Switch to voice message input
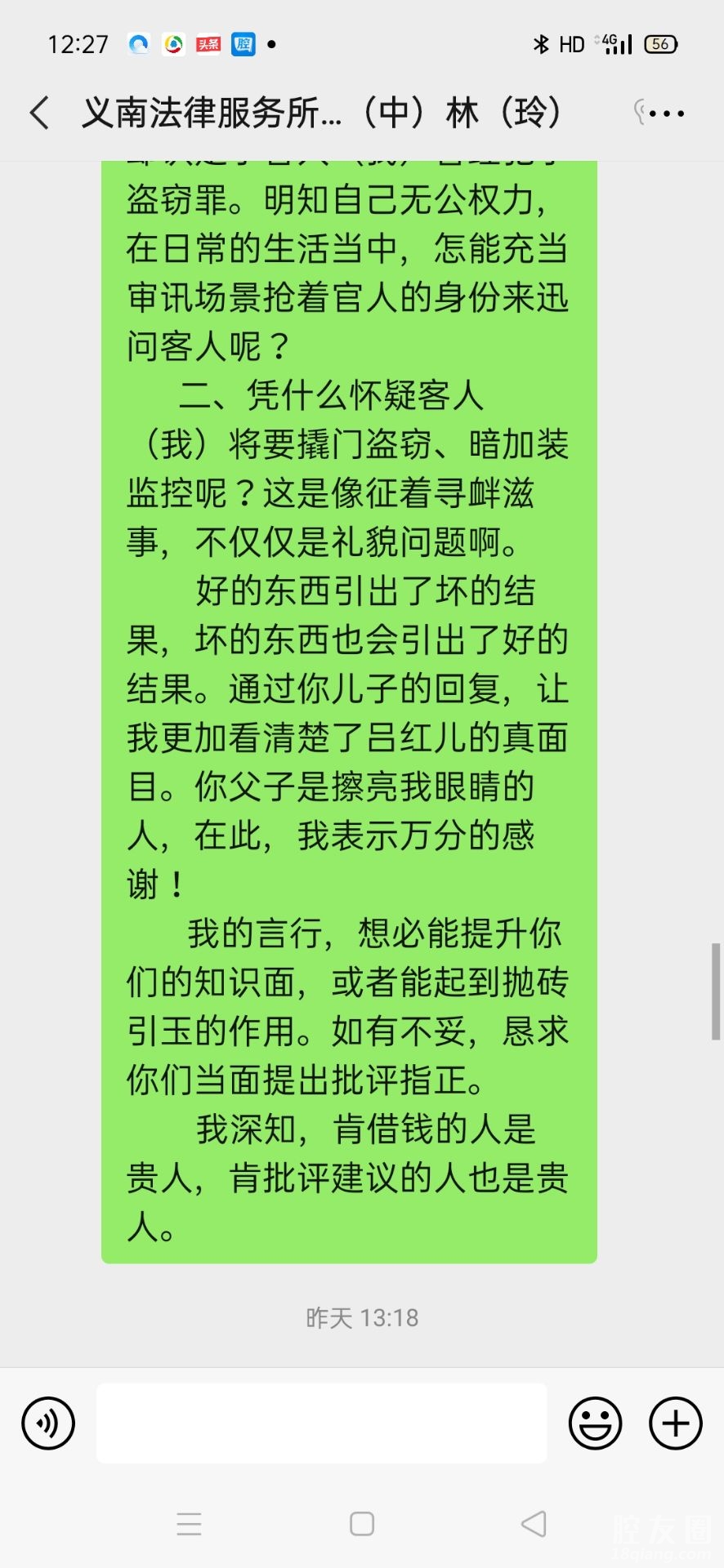724x1568 pixels. pyautogui.click(x=48, y=1423)
